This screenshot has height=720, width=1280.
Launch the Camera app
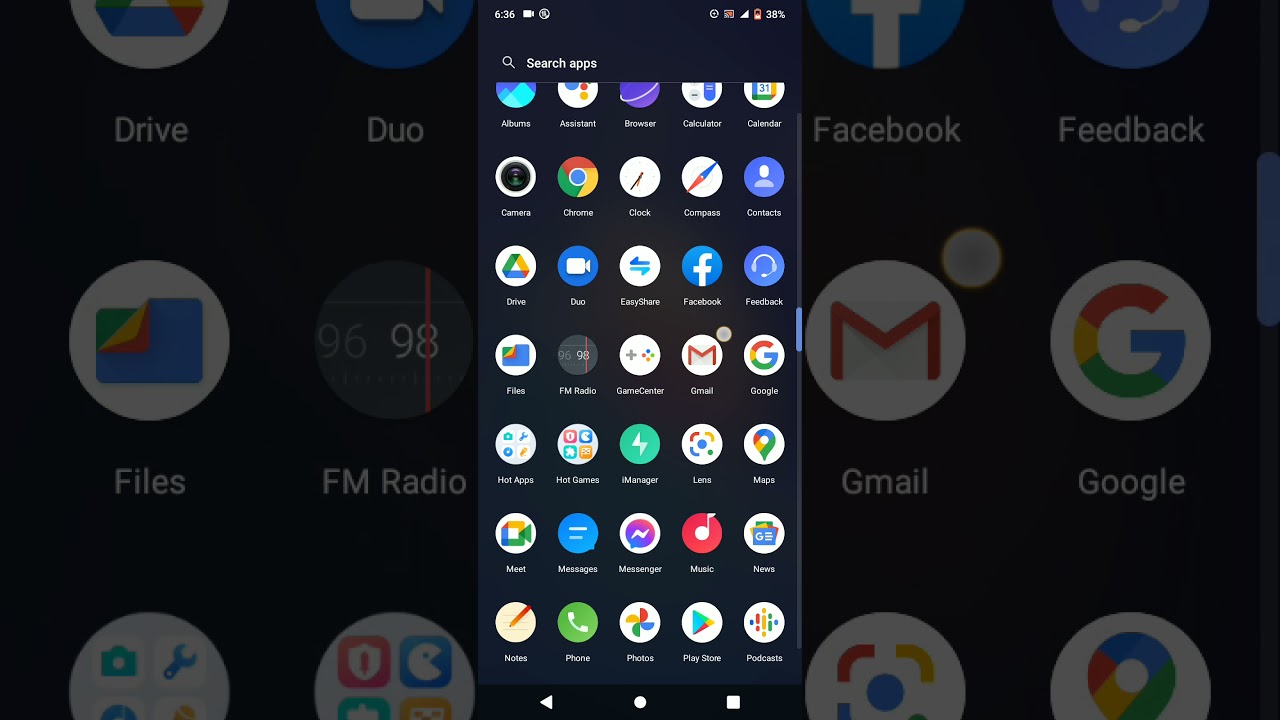click(x=516, y=178)
